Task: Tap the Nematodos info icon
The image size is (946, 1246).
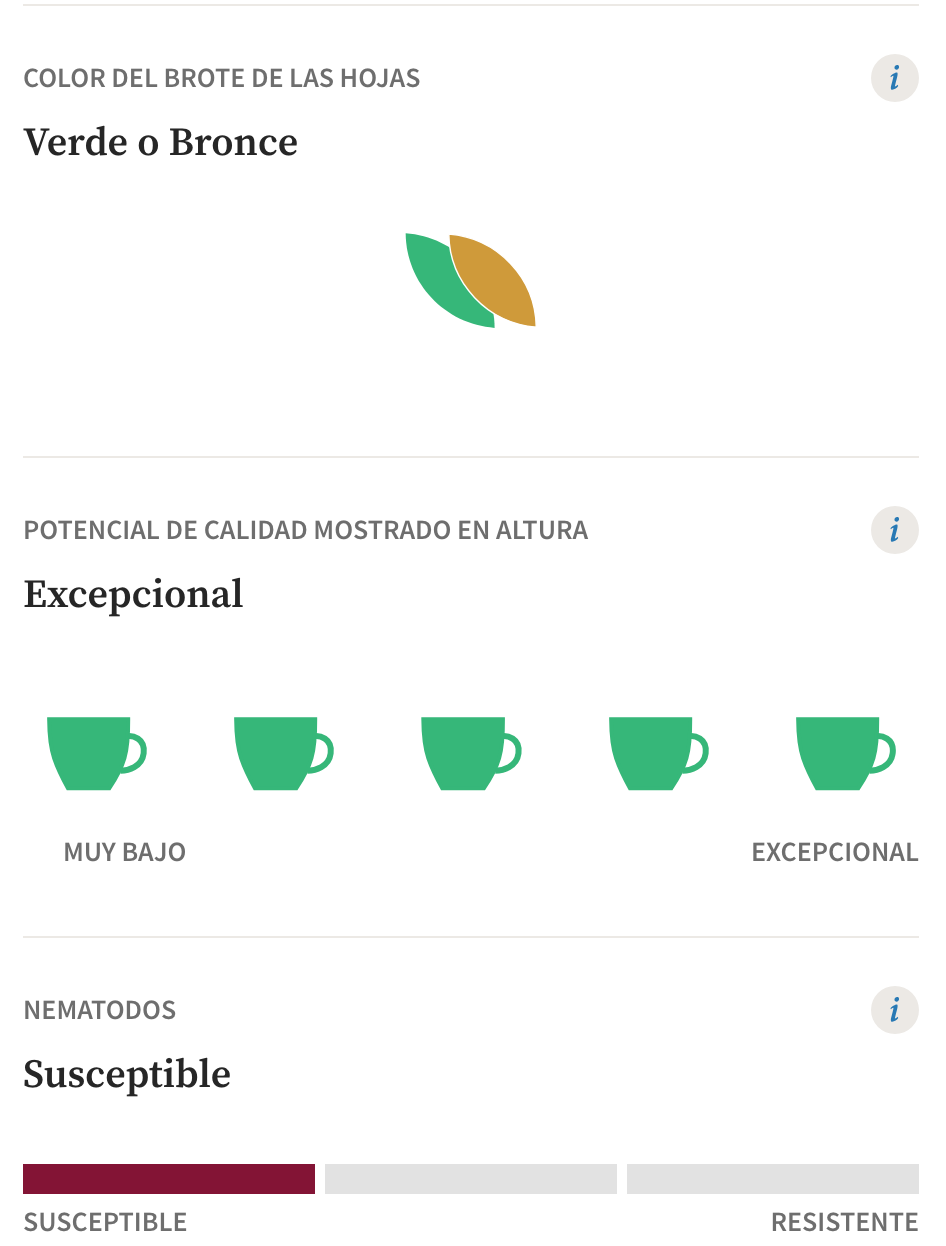Action: click(894, 1009)
